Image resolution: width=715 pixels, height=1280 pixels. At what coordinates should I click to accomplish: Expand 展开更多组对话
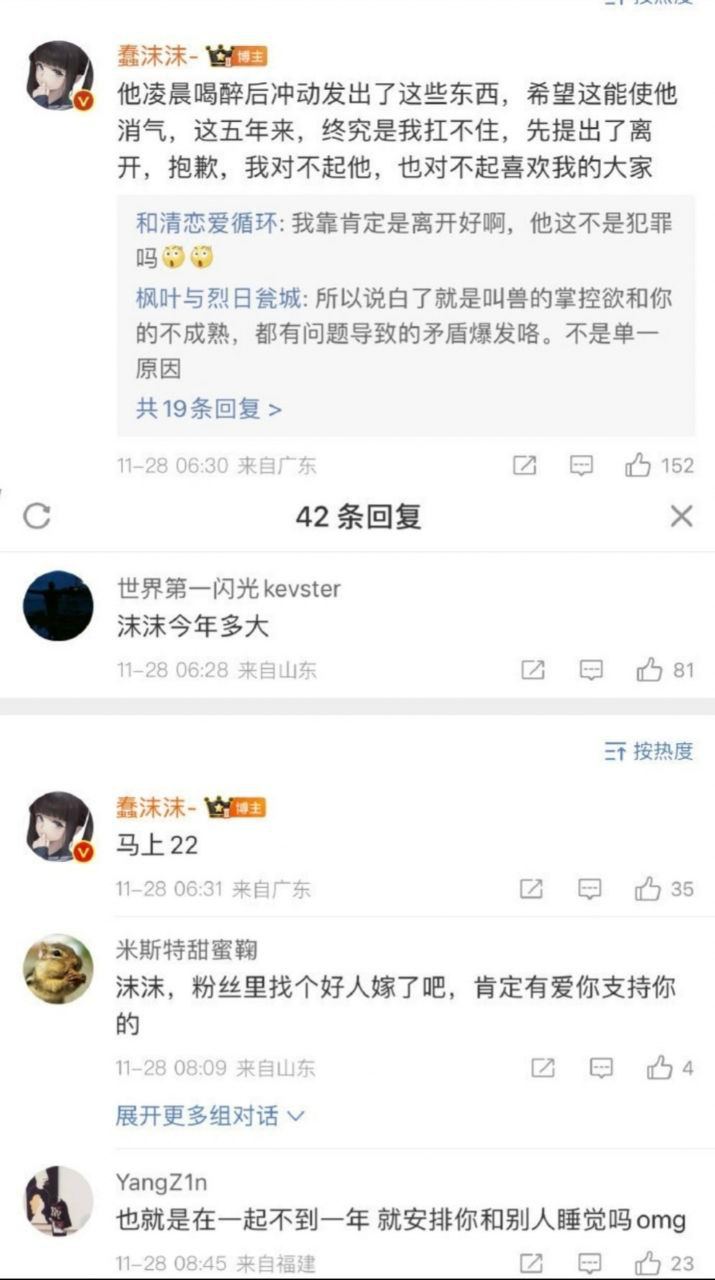210,1115
